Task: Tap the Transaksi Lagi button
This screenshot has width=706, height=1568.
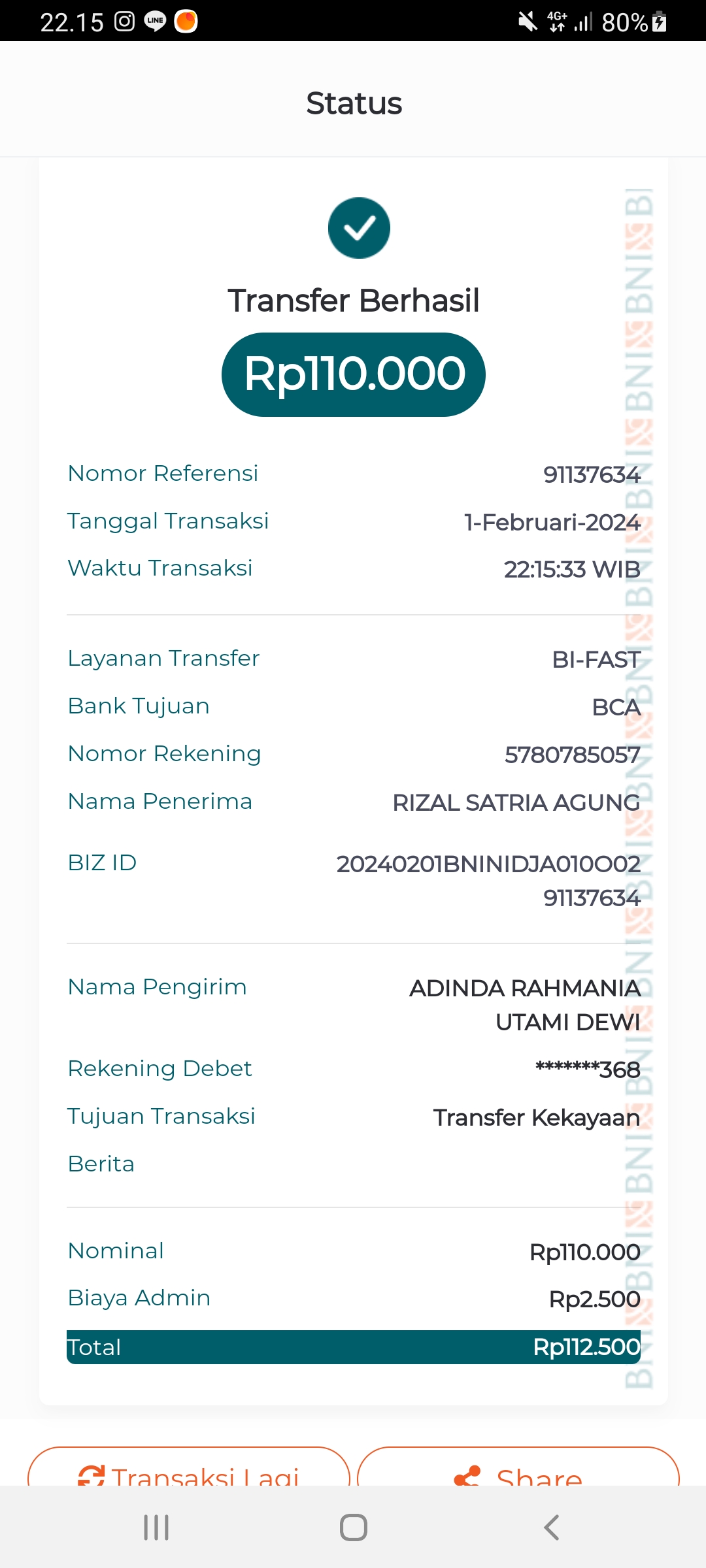Action: click(189, 1471)
